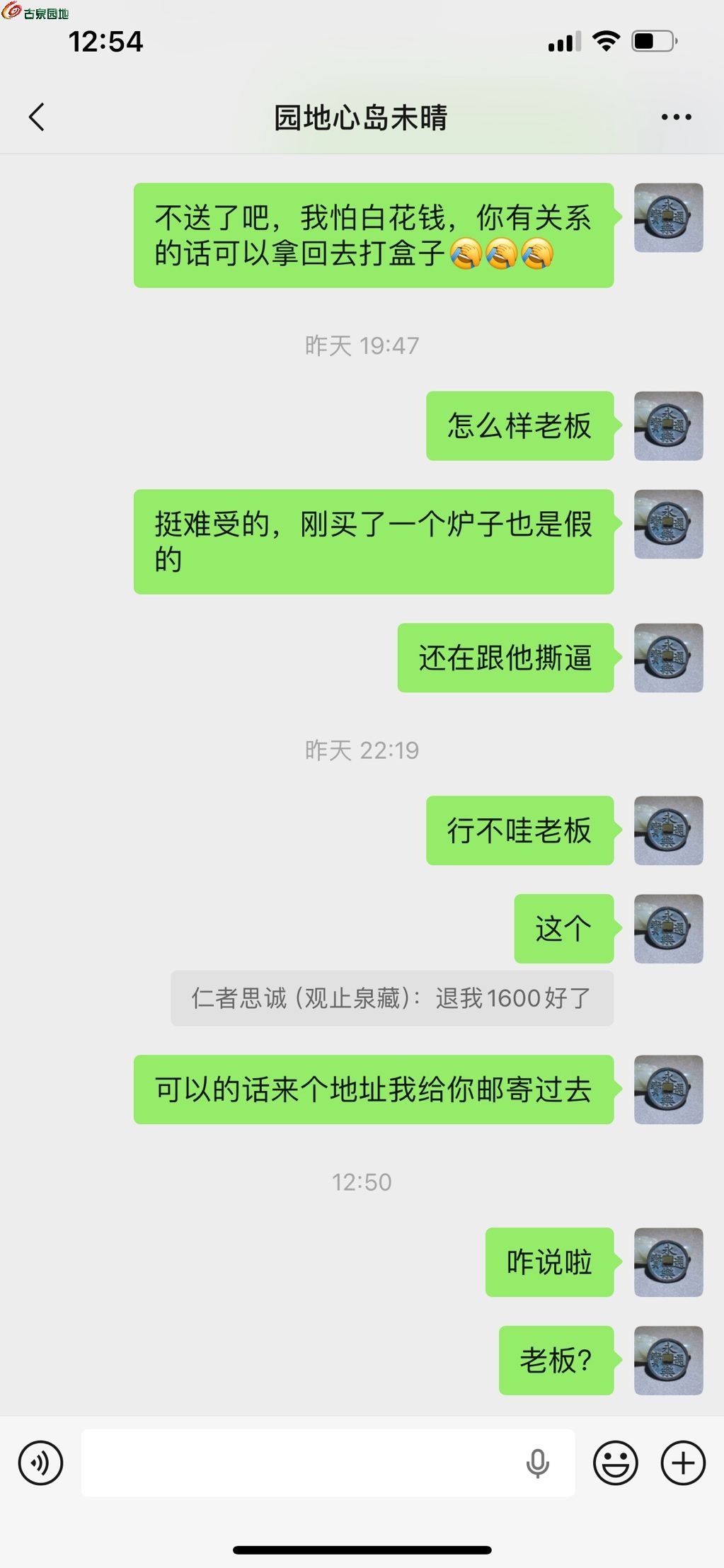
Task: Tap the microphone icon in the input bar
Action: pyautogui.click(x=539, y=1462)
